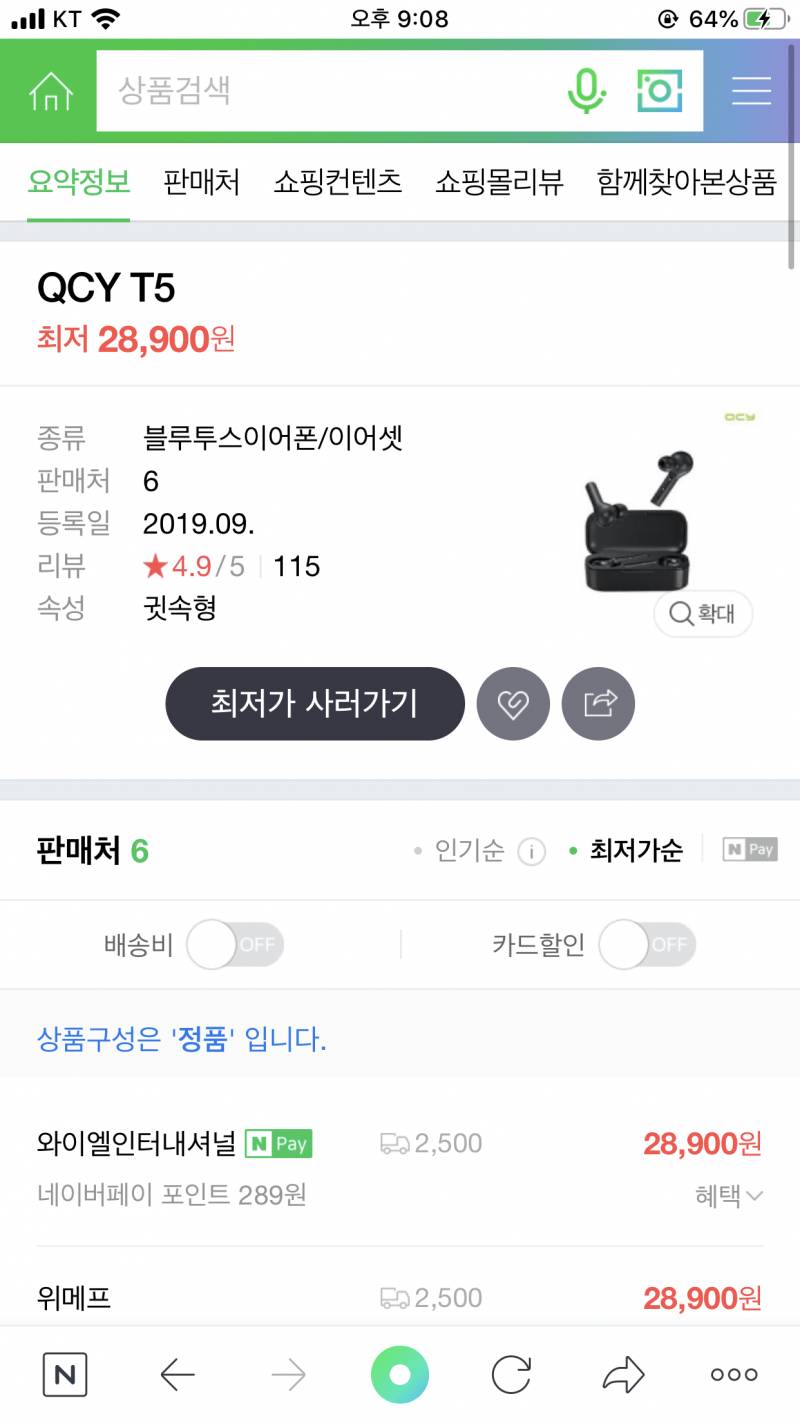This screenshot has height=1423, width=800.
Task: Select the 인기순 popularity sort option
Action: [x=470, y=849]
